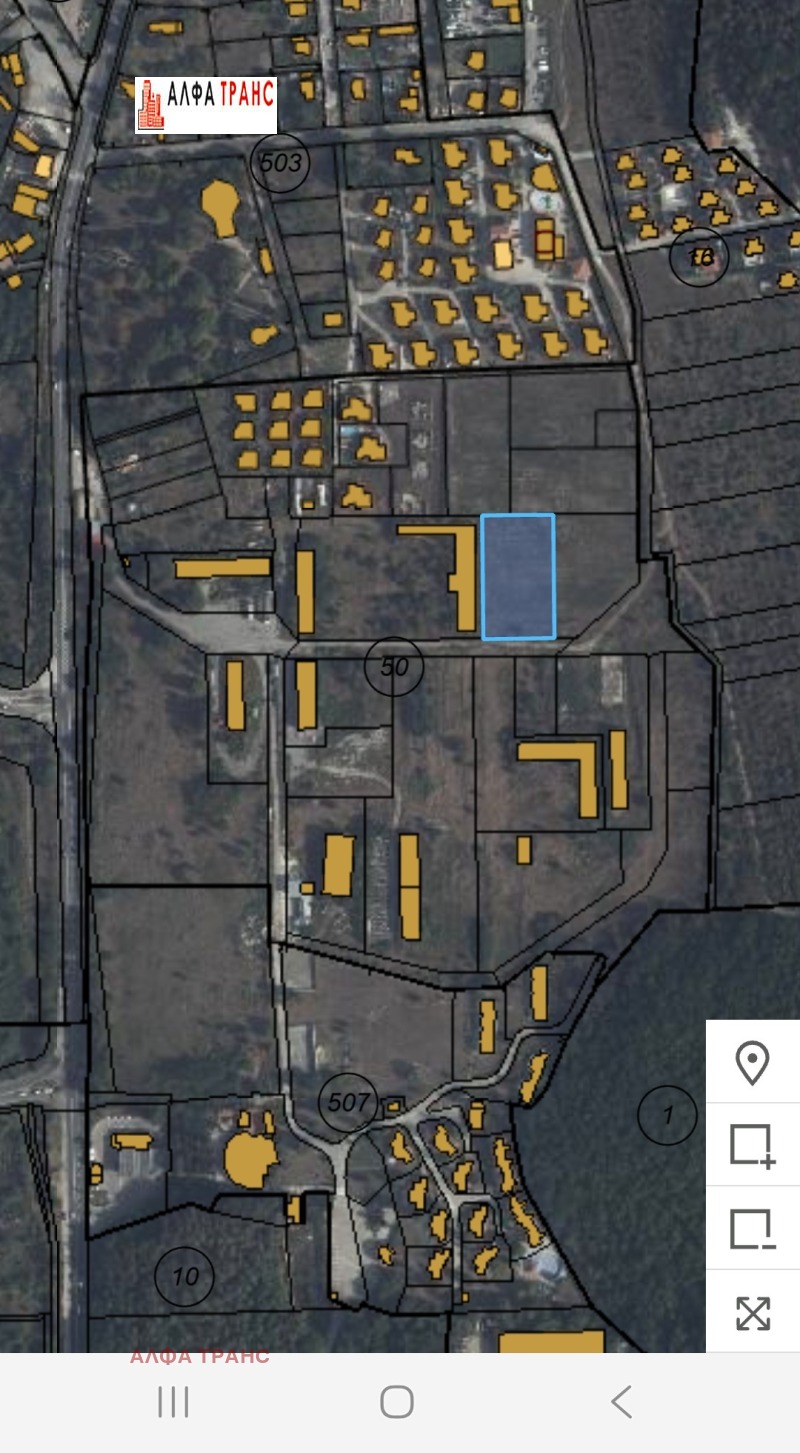Tap the circled label 503
Screen dimensions: 800x1453
point(280,164)
